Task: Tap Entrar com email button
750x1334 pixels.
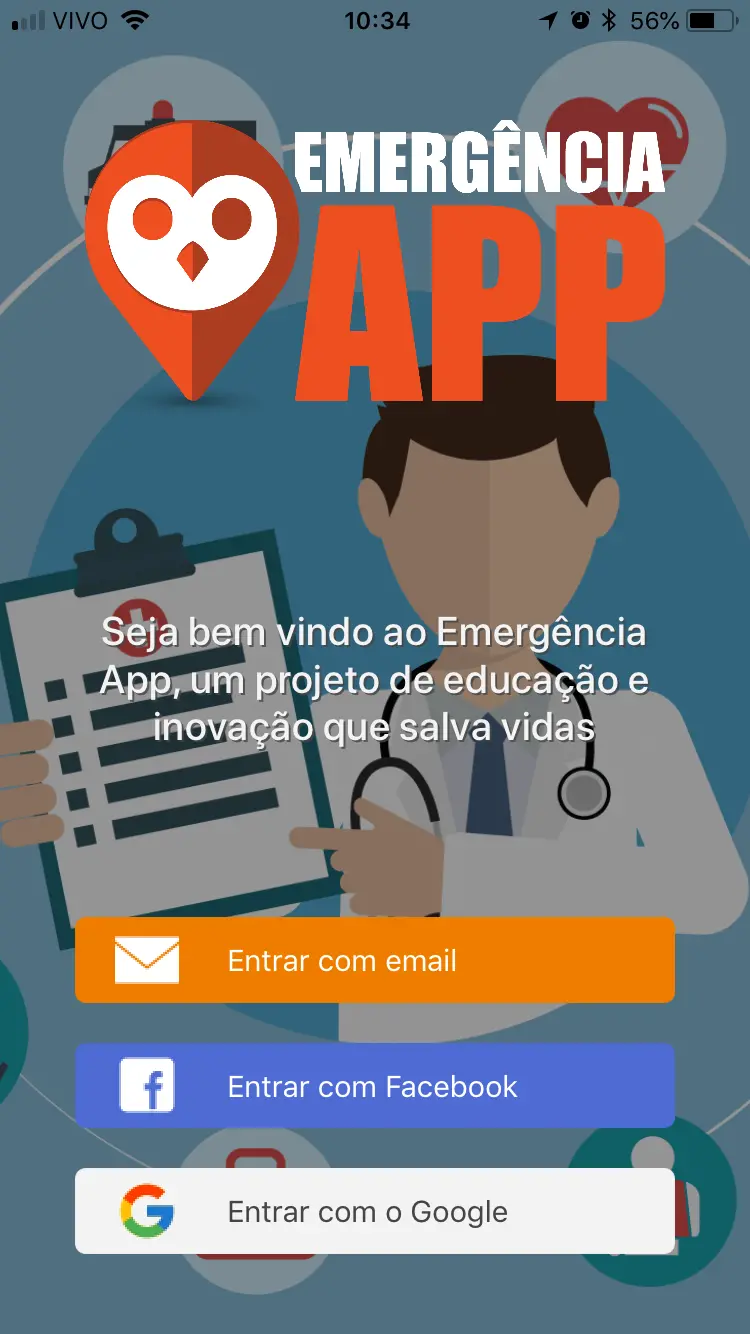Action: (x=375, y=960)
